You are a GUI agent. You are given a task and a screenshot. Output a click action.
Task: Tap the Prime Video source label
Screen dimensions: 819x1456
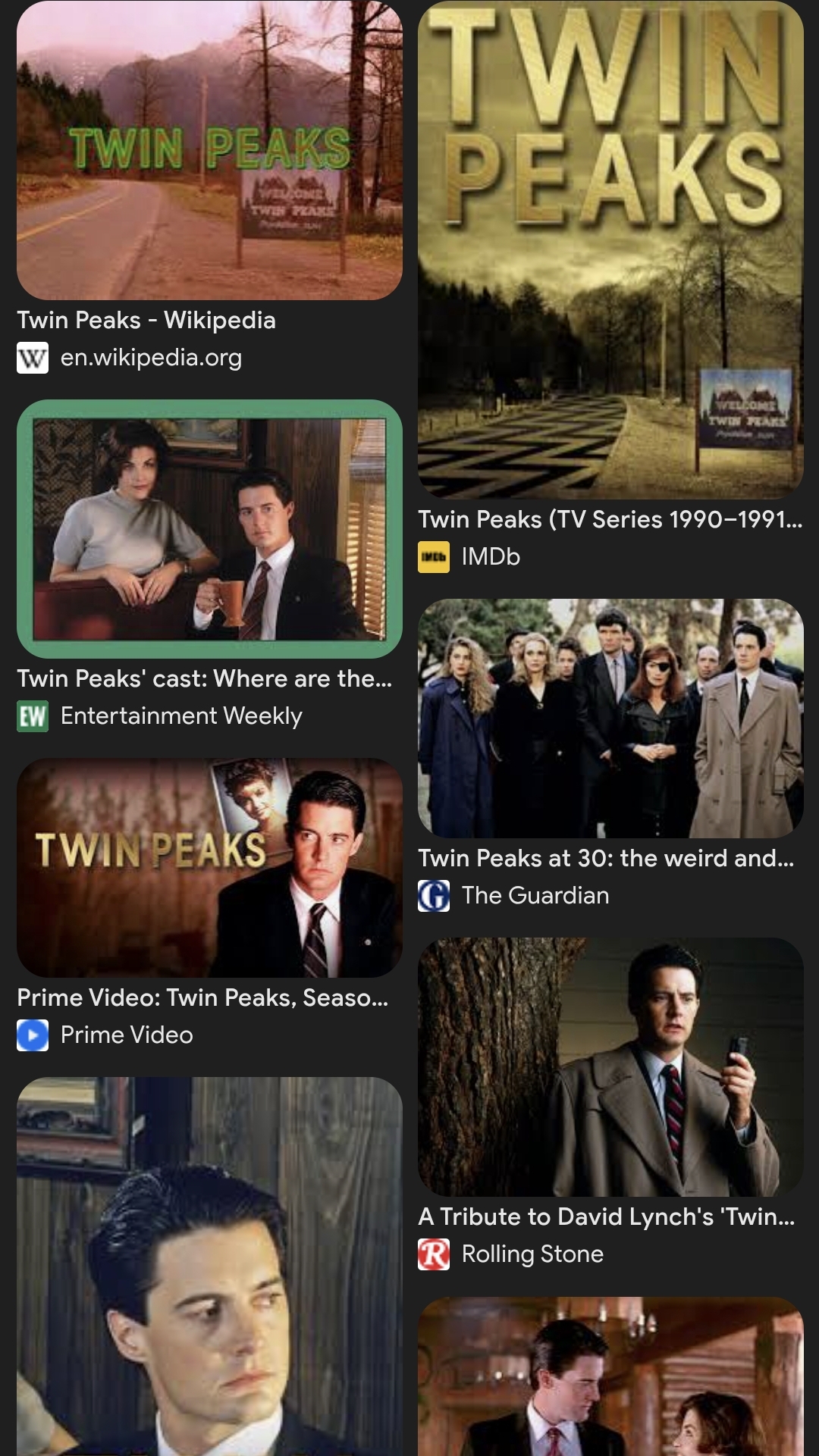(x=127, y=1035)
